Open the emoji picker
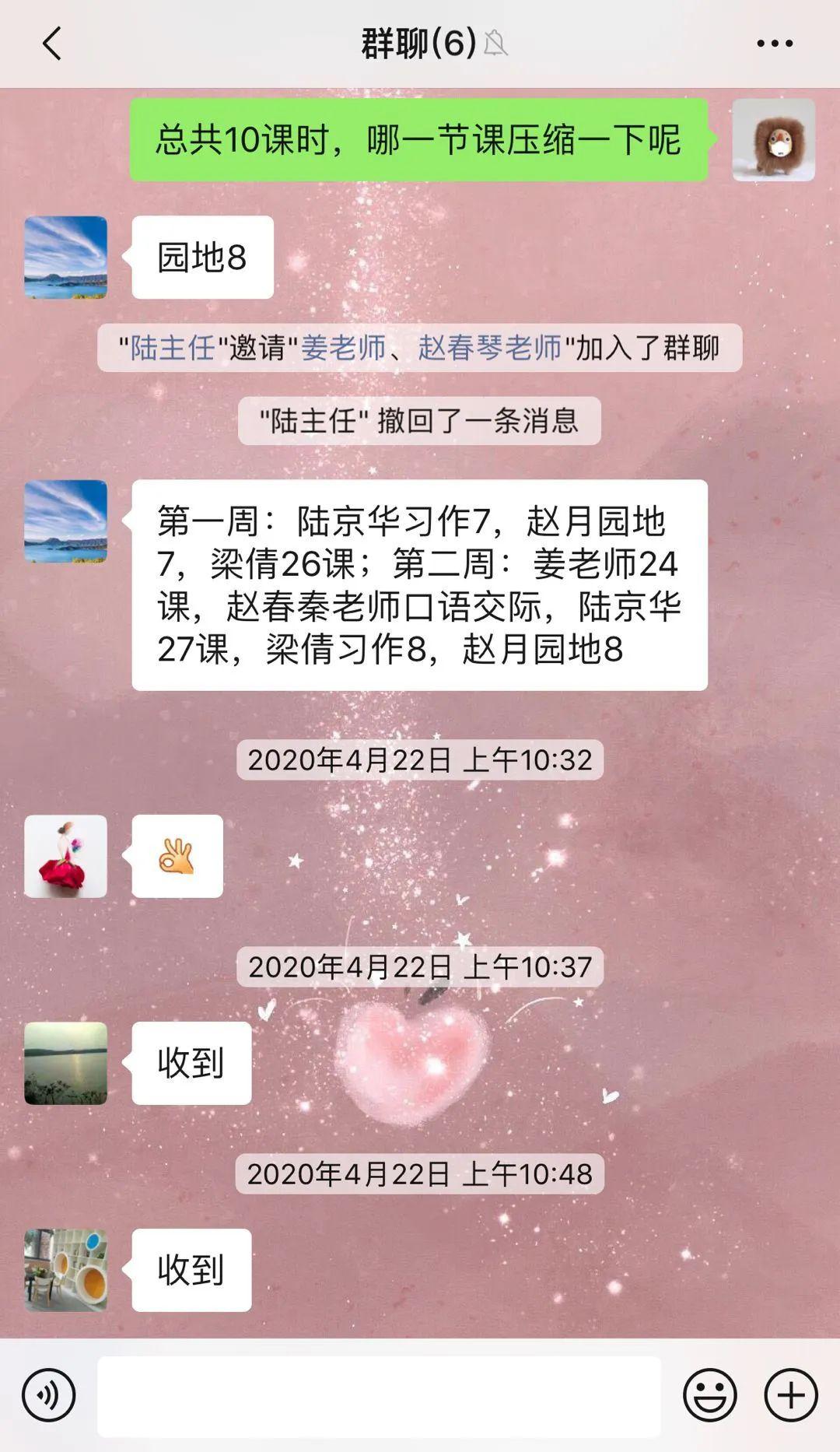Screen dimensions: 840x1452 coord(709,1395)
